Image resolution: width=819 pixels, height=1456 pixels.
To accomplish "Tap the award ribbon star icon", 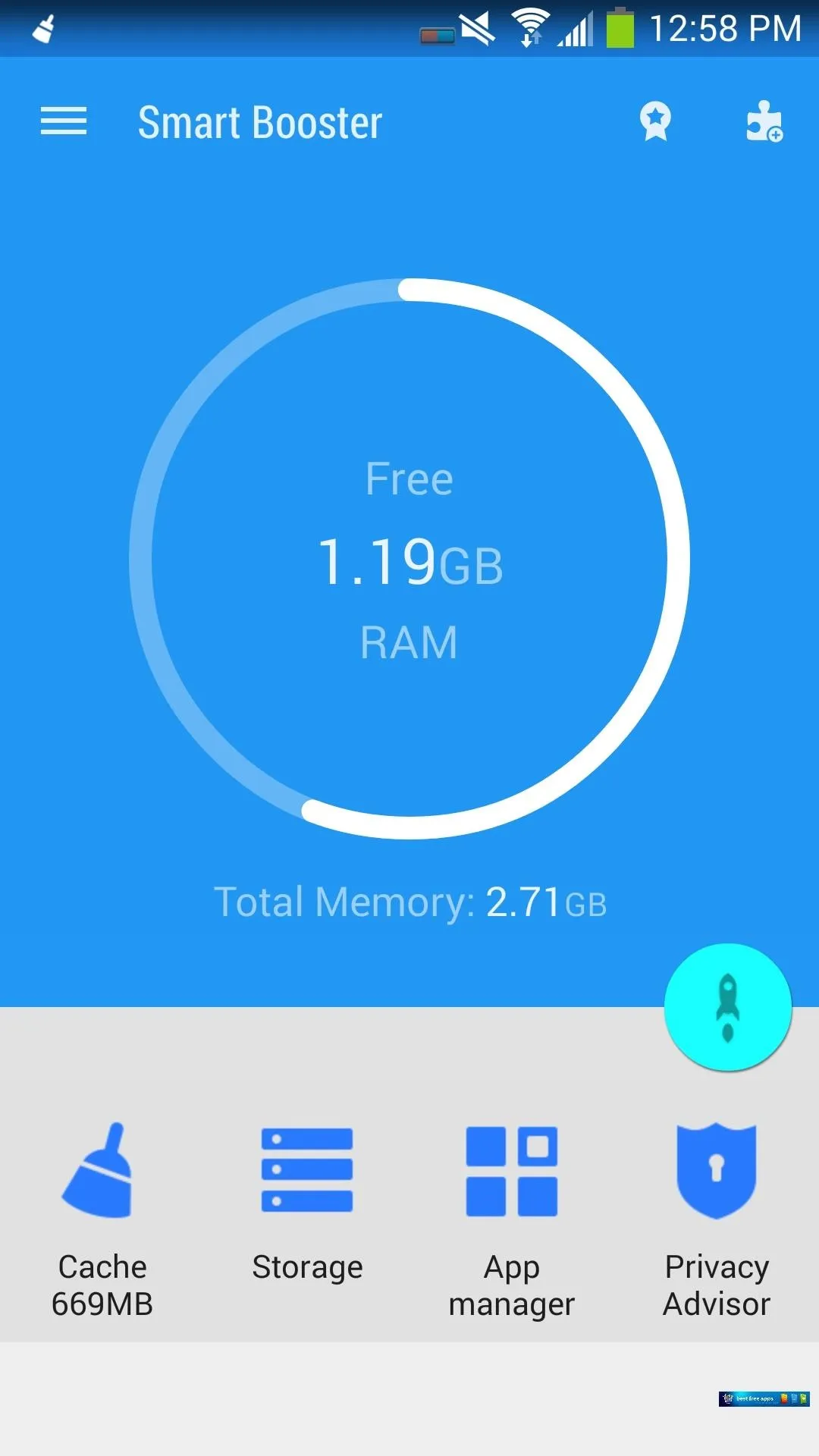I will 655,121.
